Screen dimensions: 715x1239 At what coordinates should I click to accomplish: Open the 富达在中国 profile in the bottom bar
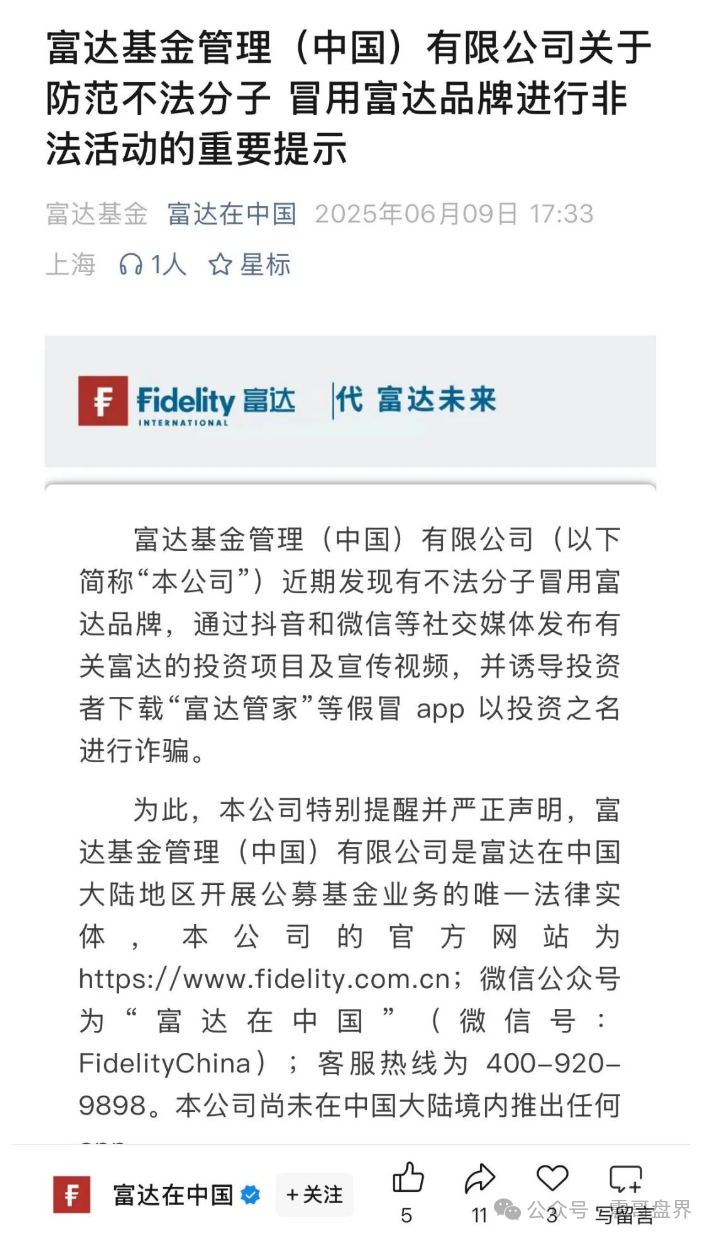coord(172,1194)
